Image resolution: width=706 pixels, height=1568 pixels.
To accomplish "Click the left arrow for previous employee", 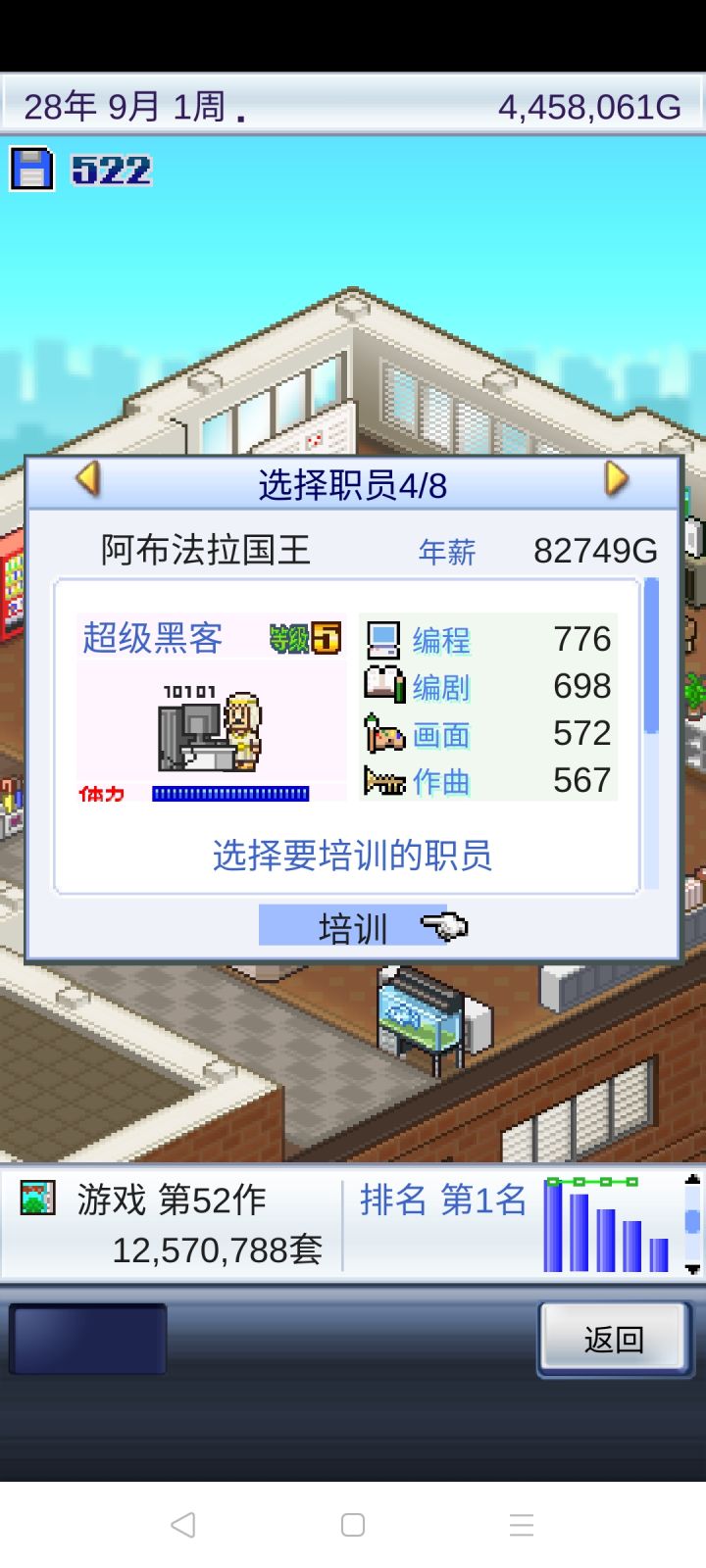I will click(90, 479).
